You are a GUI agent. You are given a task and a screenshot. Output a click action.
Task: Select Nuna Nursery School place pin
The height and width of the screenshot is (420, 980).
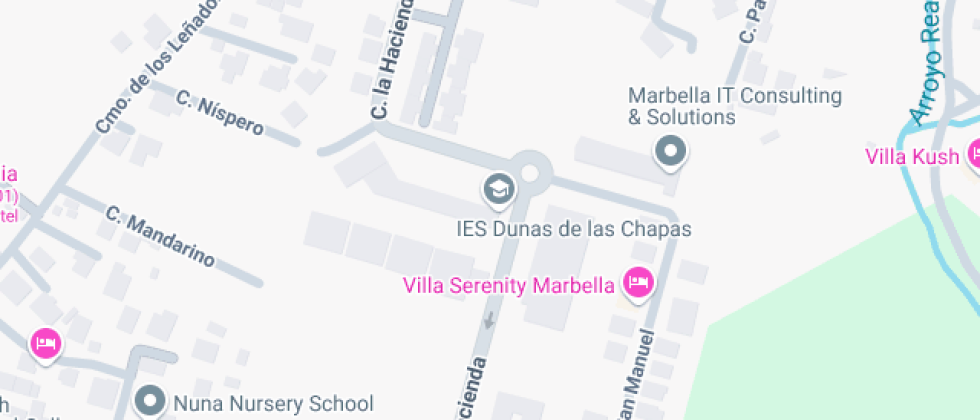pos(151,401)
